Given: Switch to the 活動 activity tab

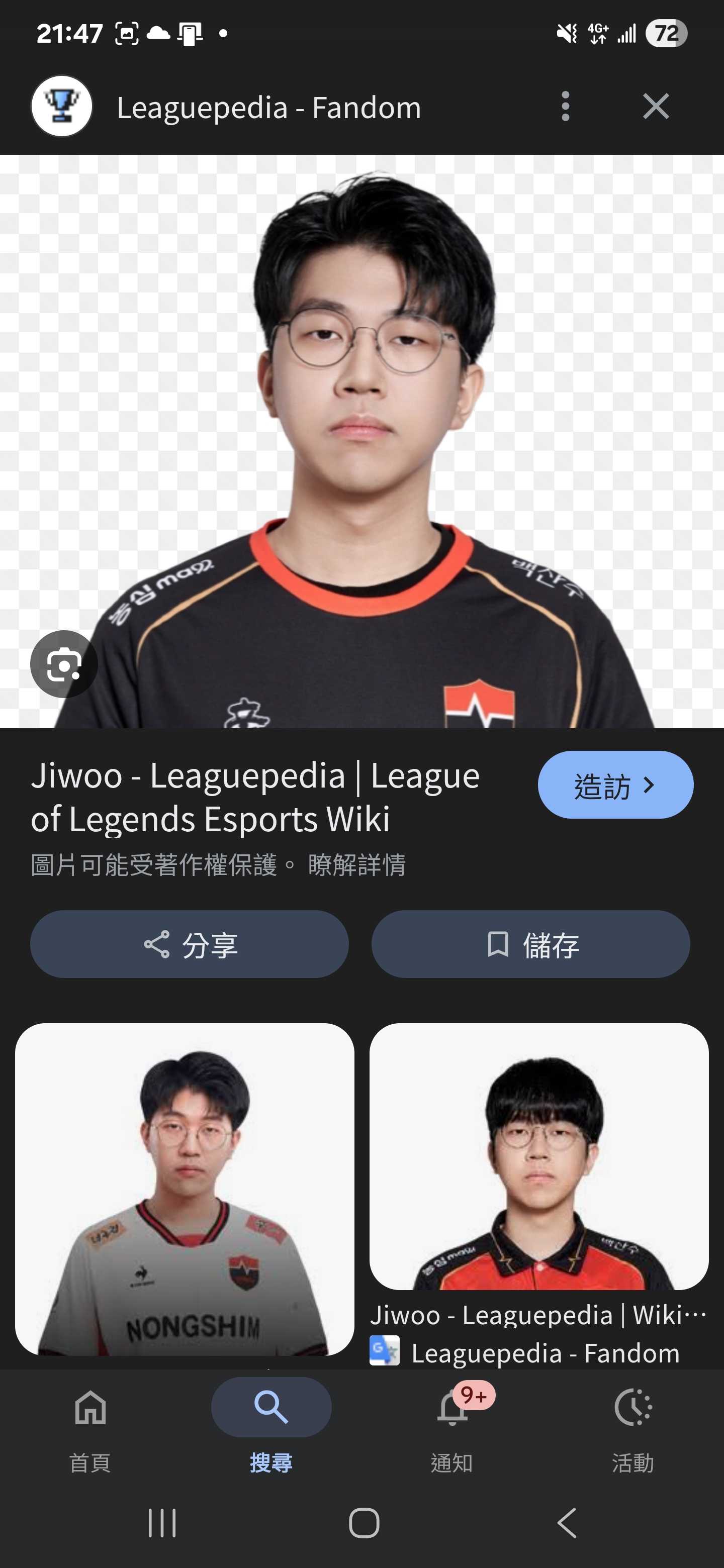Looking at the screenshot, I should 632,1424.
